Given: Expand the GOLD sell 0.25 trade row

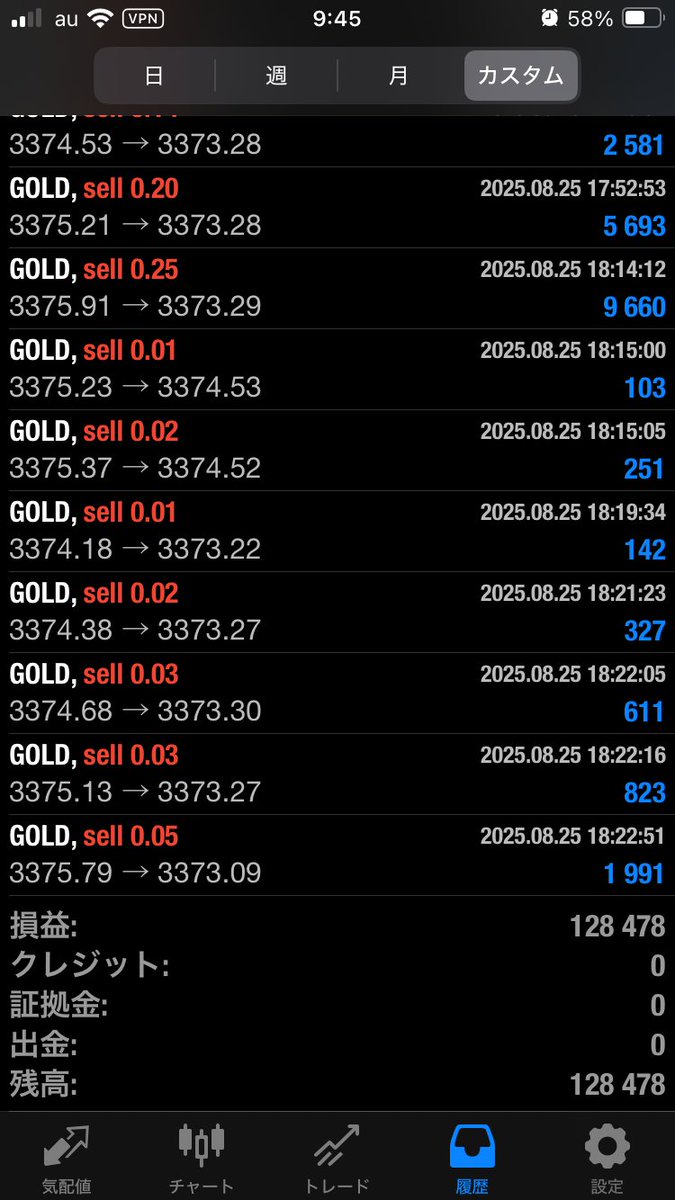Looking at the screenshot, I should pos(337,288).
